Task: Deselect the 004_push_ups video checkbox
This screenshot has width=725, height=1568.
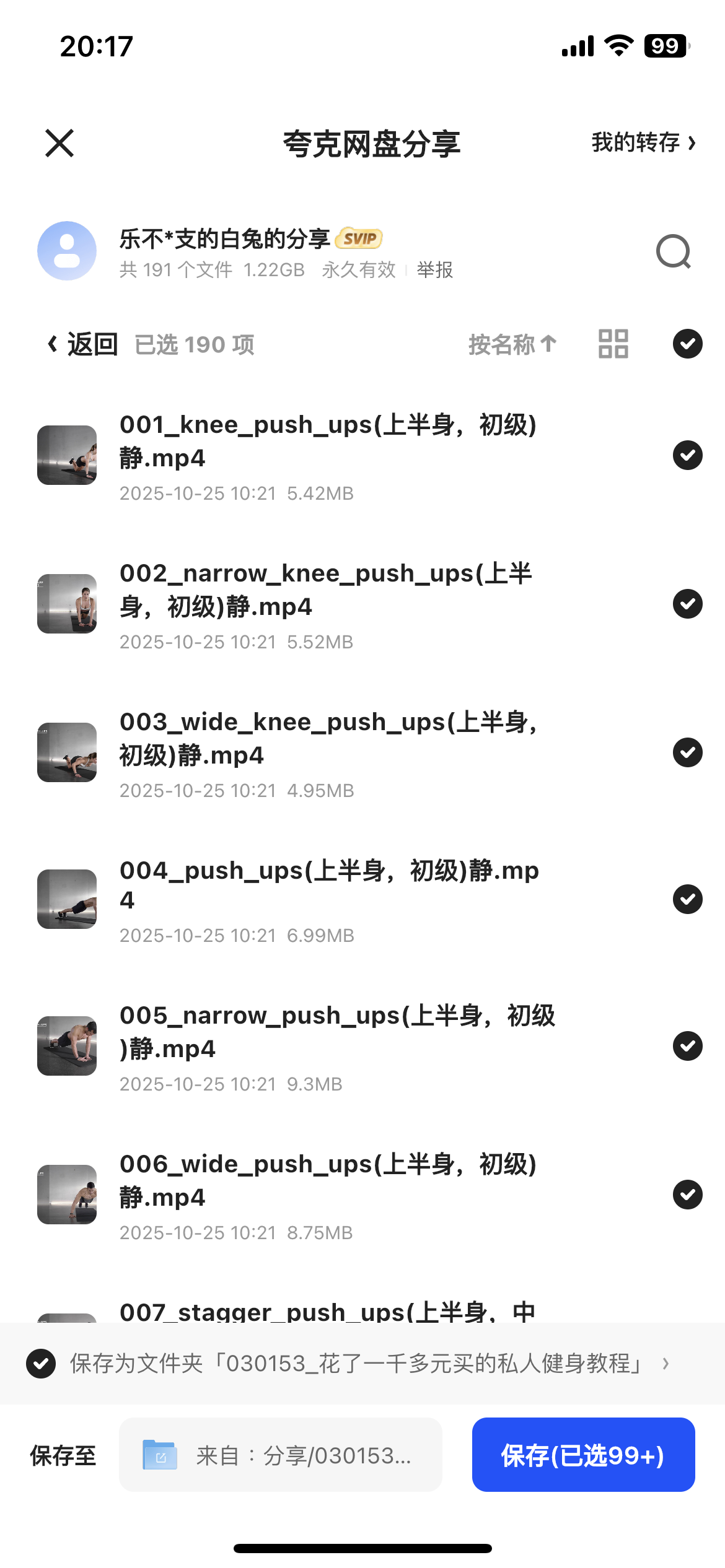Action: (687, 900)
